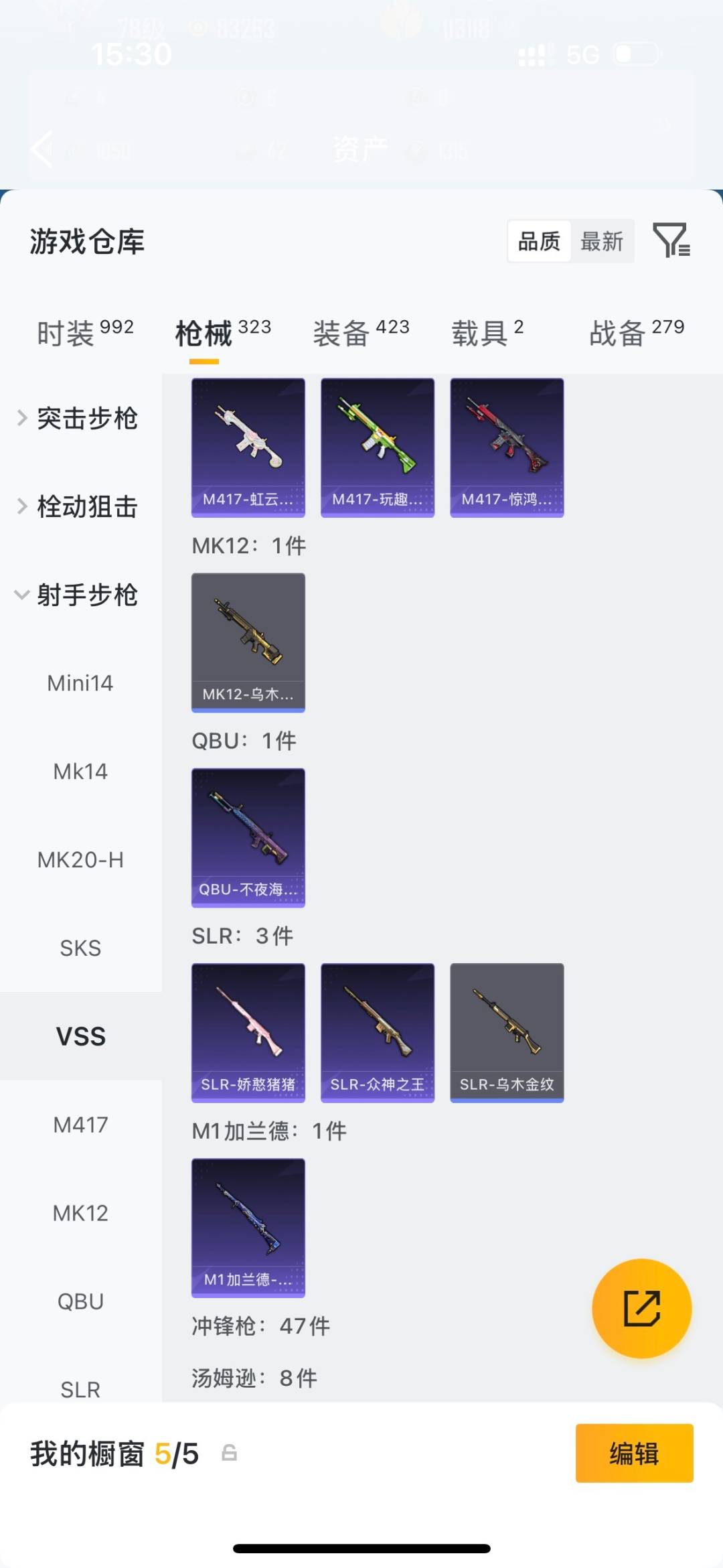The width and height of the screenshot is (723, 1568).
Task: Select the MK12-乌木 weapon skin
Action: point(248,641)
